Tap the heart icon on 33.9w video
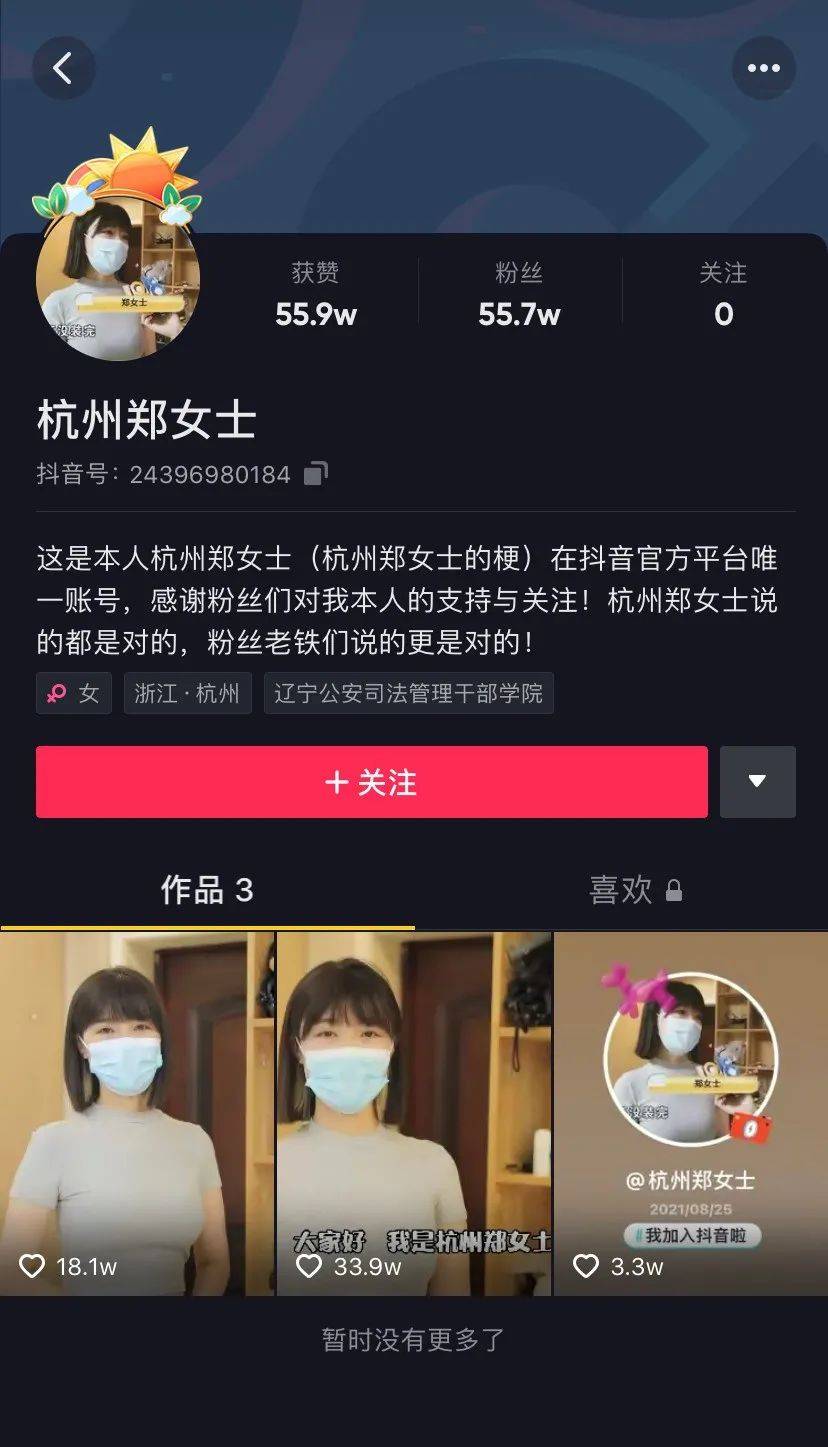The image size is (828, 1447). tap(311, 1266)
